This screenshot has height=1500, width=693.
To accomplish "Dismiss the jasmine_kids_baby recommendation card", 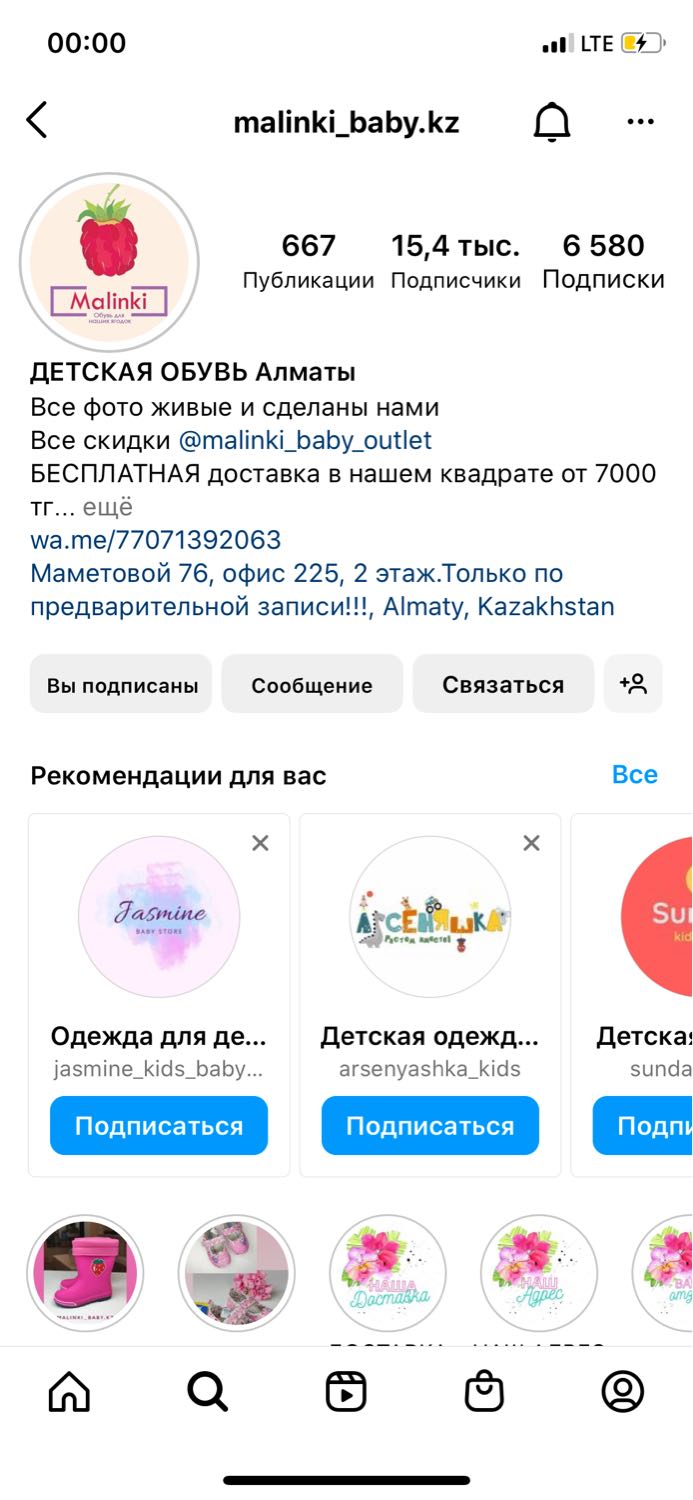I will click(x=260, y=843).
